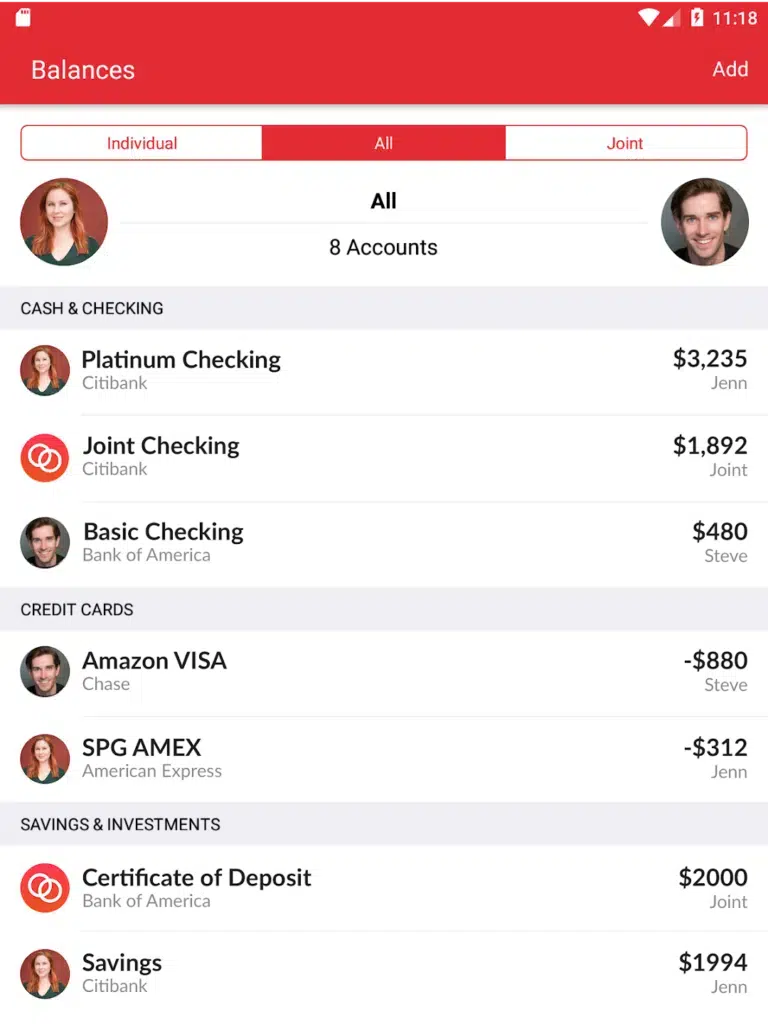Select the Amazon VISA account avatar
Image resolution: width=768 pixels, height=1024 pixels.
click(x=44, y=670)
